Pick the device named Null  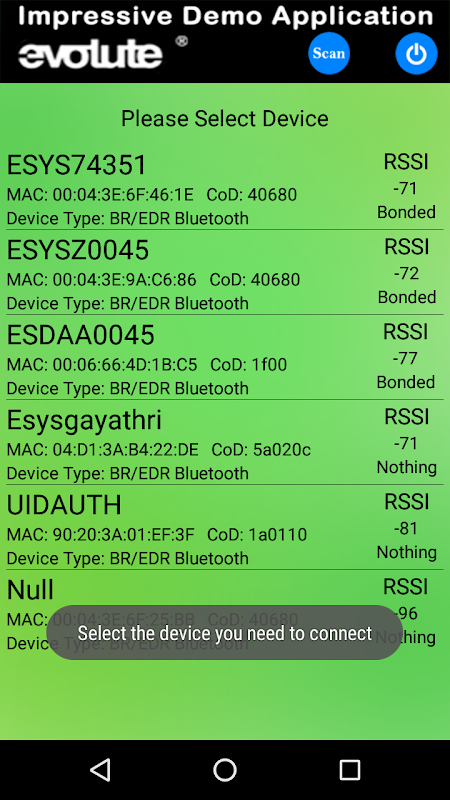point(224,612)
